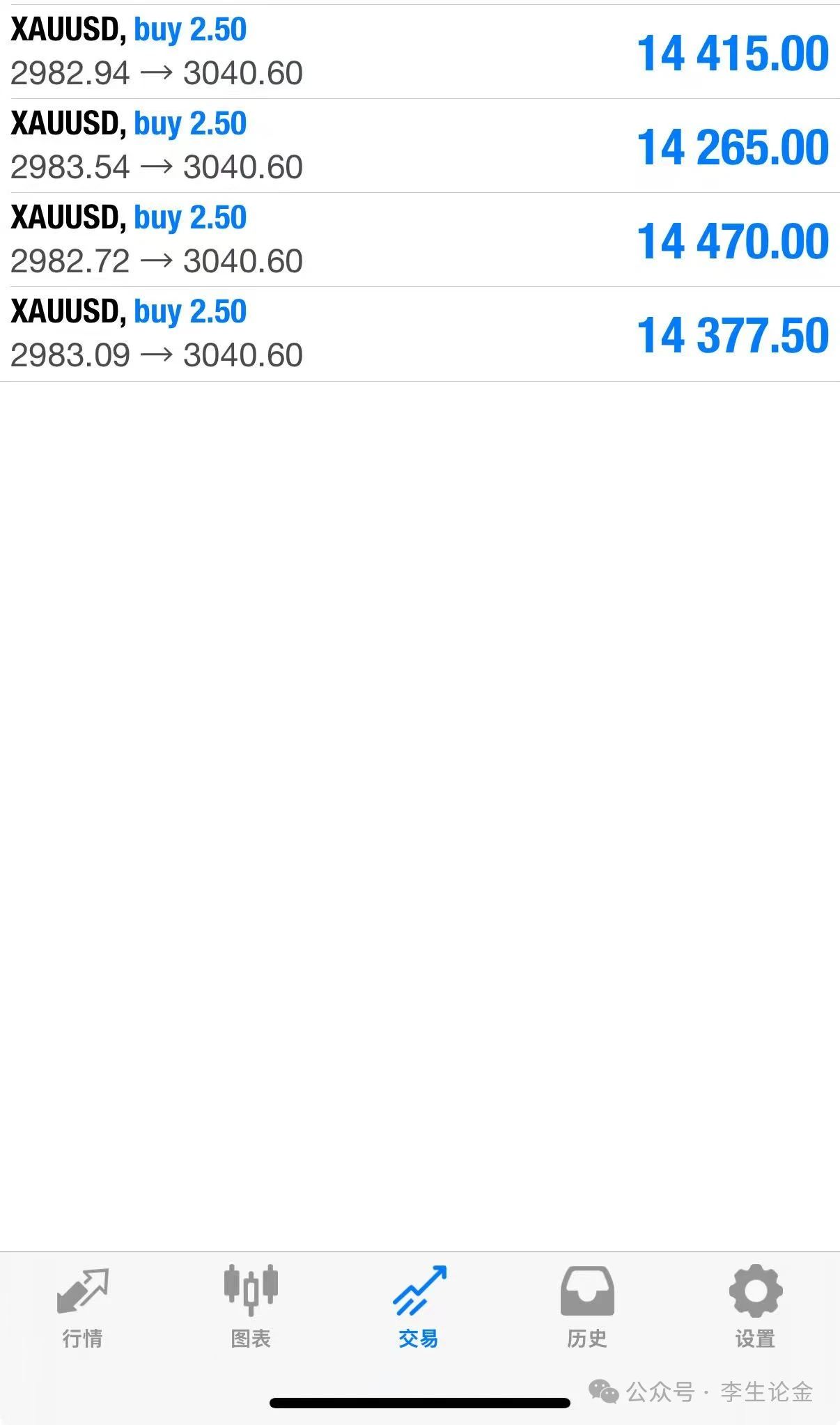The image size is (840, 1425).
Task: Go to the 历史 history tab
Action: (x=587, y=1307)
